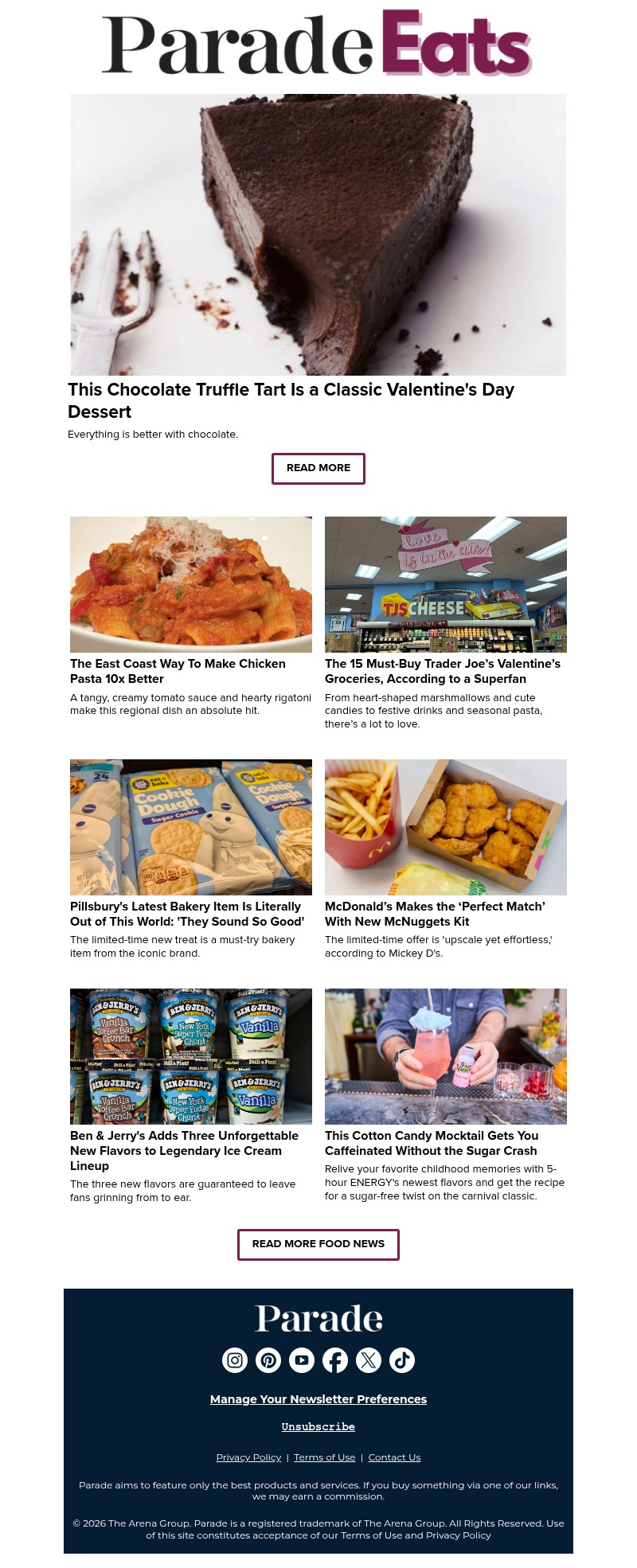Open Parade's Facebook page

coord(335,1360)
